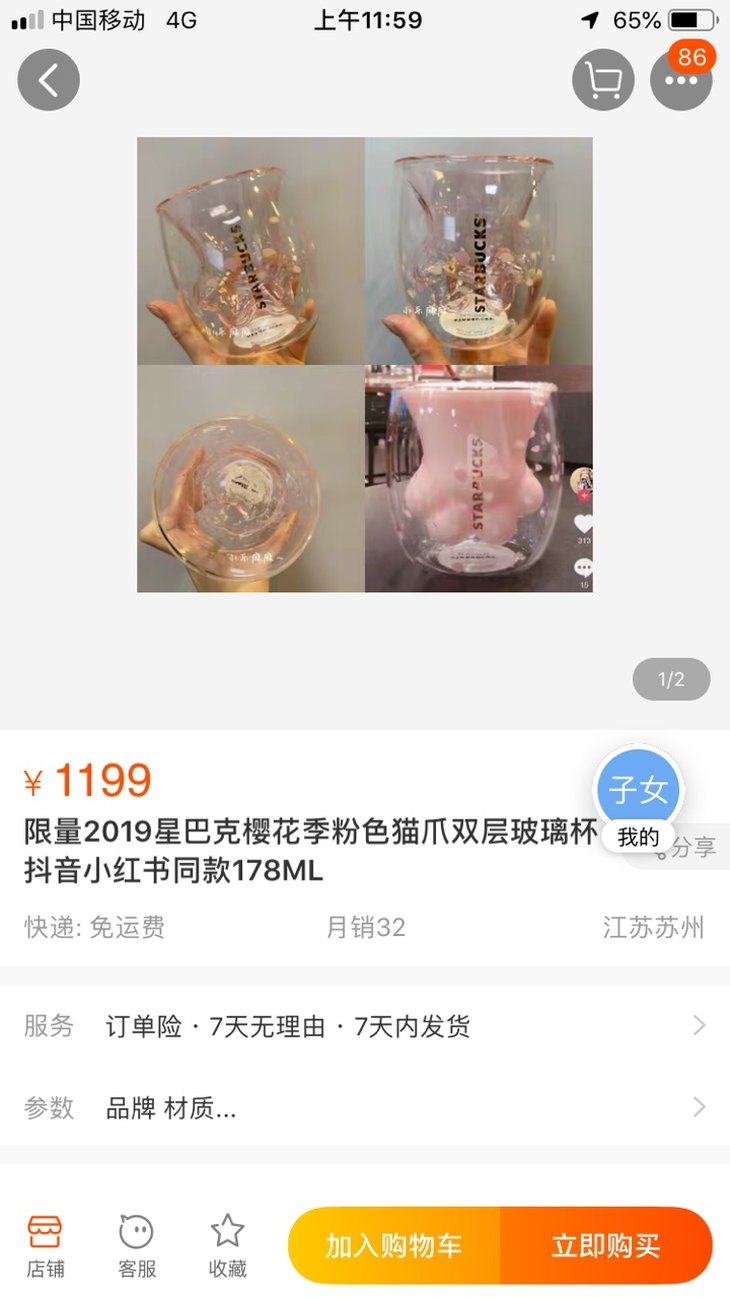
Task: Open the more options menu with 86 badge
Action: 681,80
